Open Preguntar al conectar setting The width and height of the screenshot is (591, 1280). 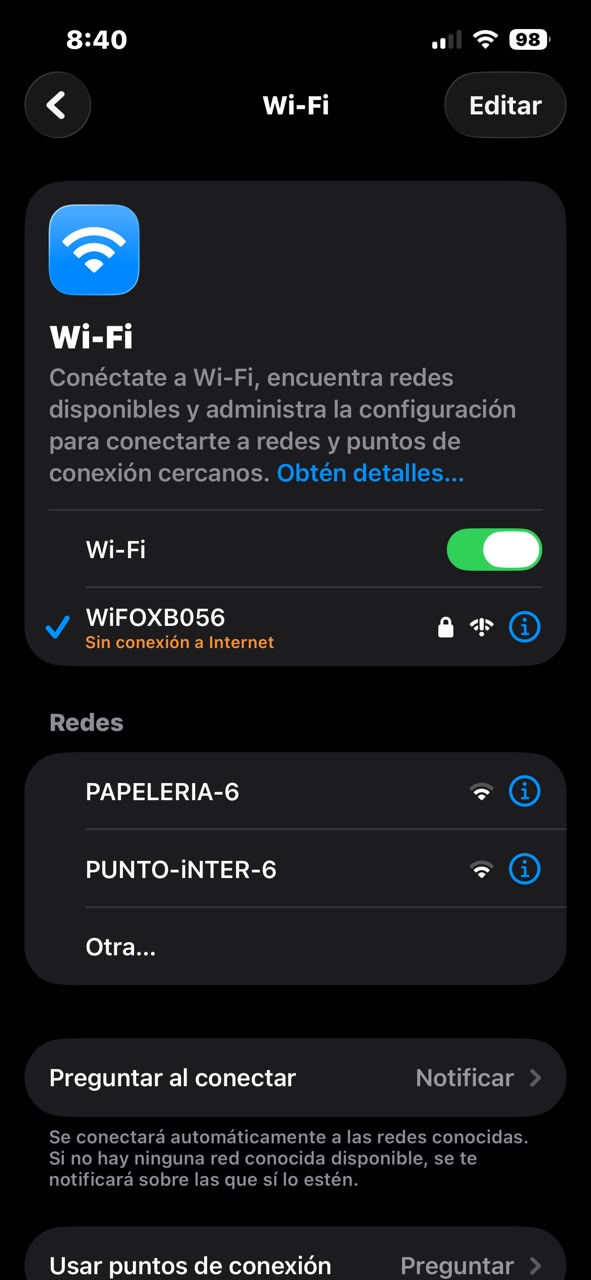(295, 1078)
